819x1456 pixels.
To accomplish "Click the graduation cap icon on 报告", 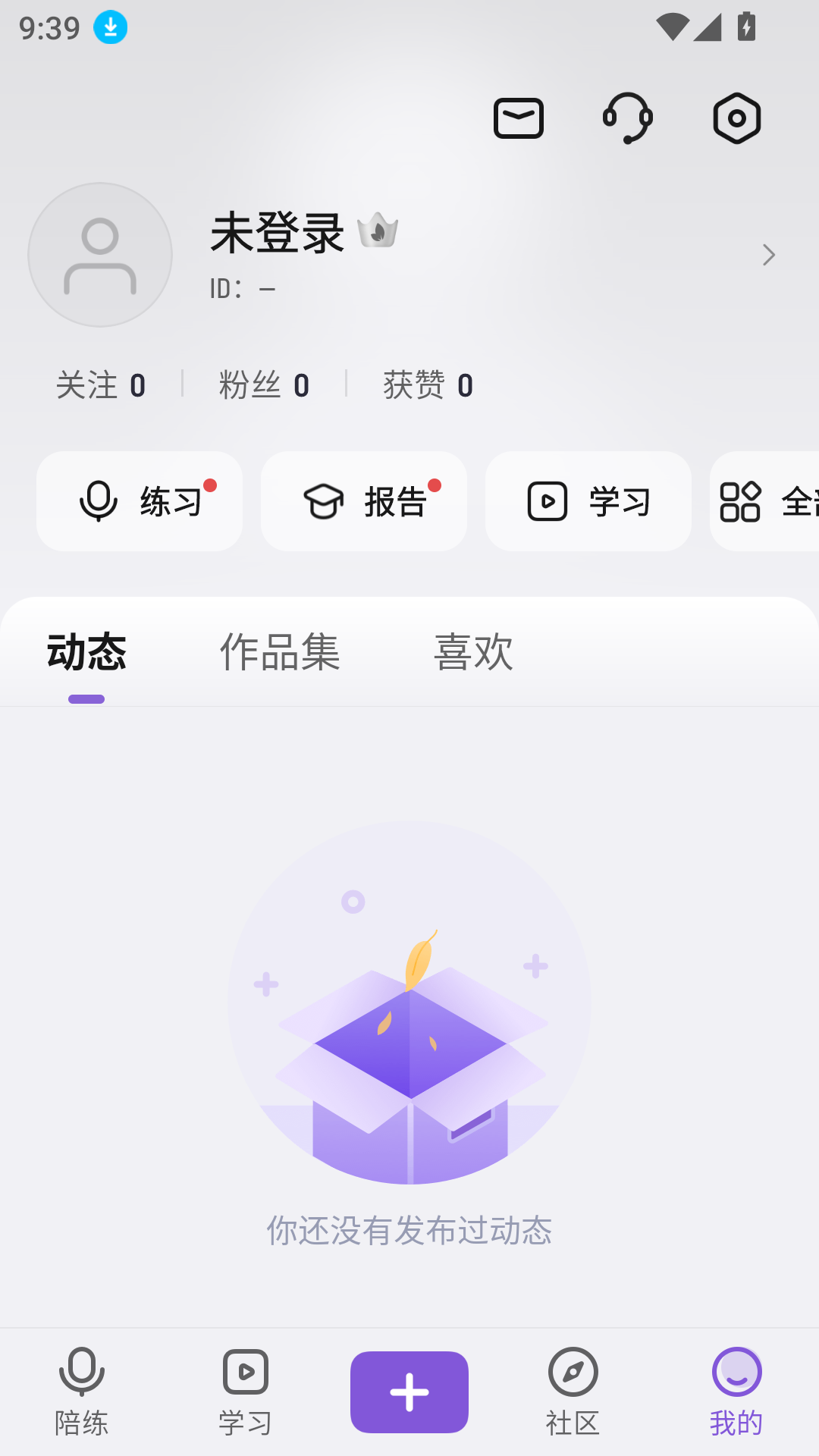I will pyautogui.click(x=325, y=500).
